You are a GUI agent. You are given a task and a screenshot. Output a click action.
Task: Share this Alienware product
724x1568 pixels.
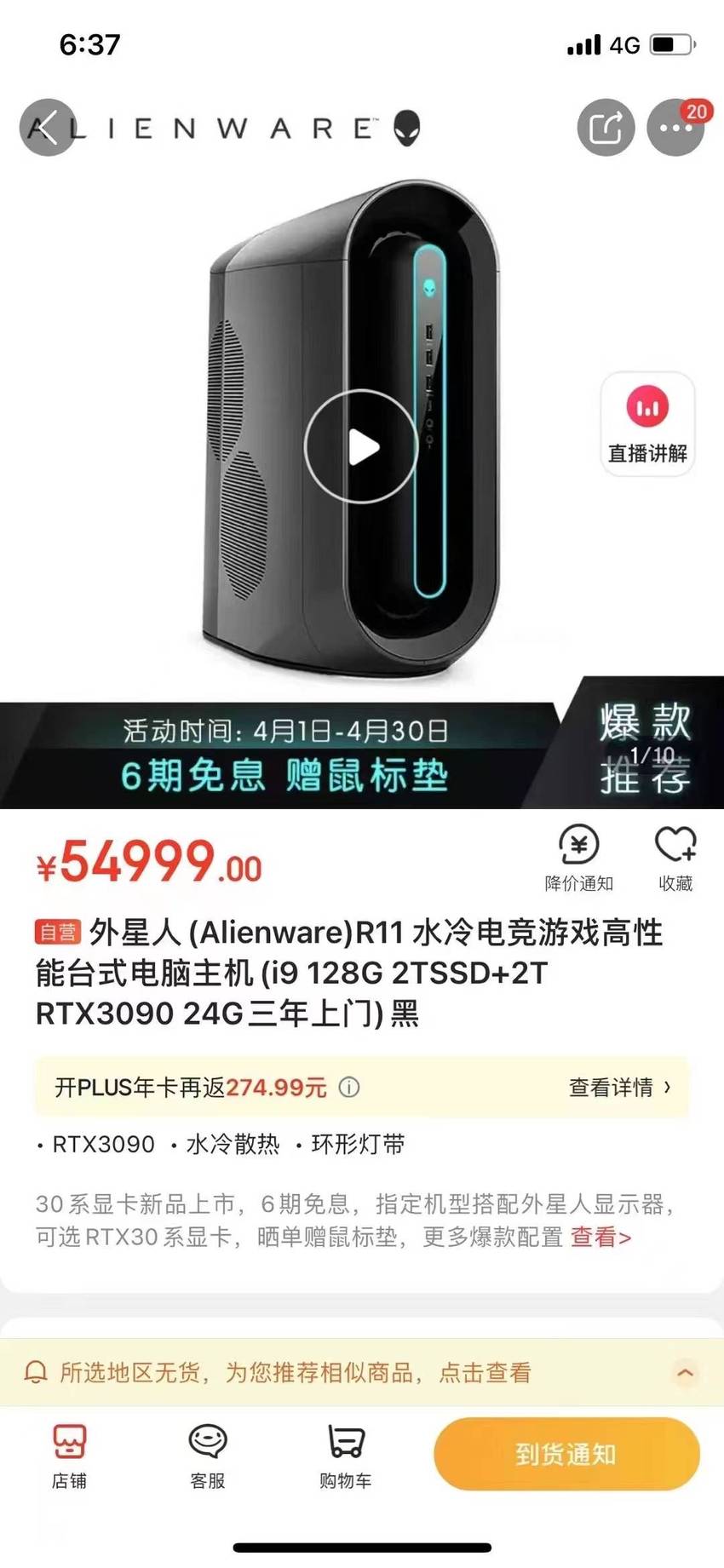[606, 129]
